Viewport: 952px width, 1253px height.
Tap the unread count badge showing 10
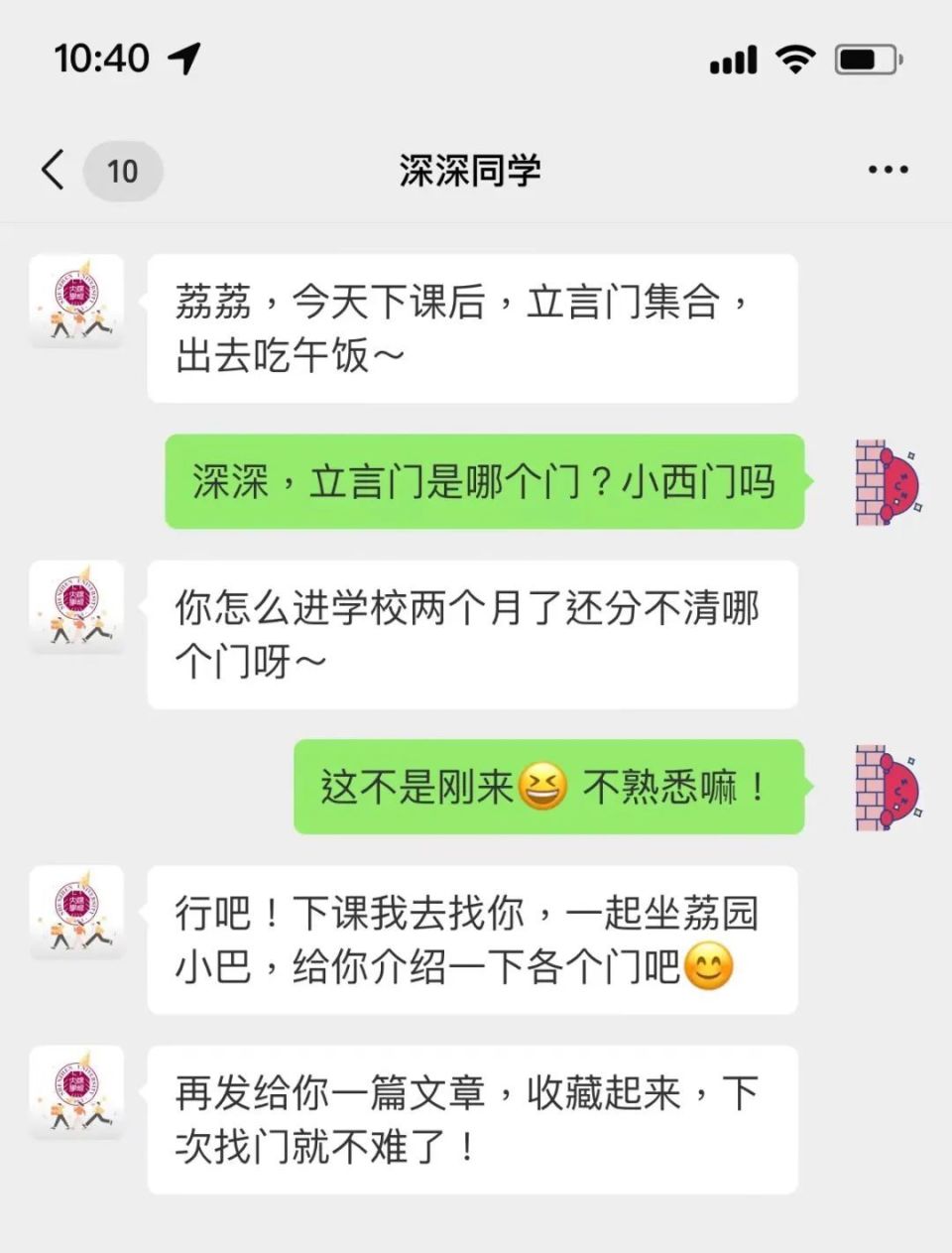(123, 170)
